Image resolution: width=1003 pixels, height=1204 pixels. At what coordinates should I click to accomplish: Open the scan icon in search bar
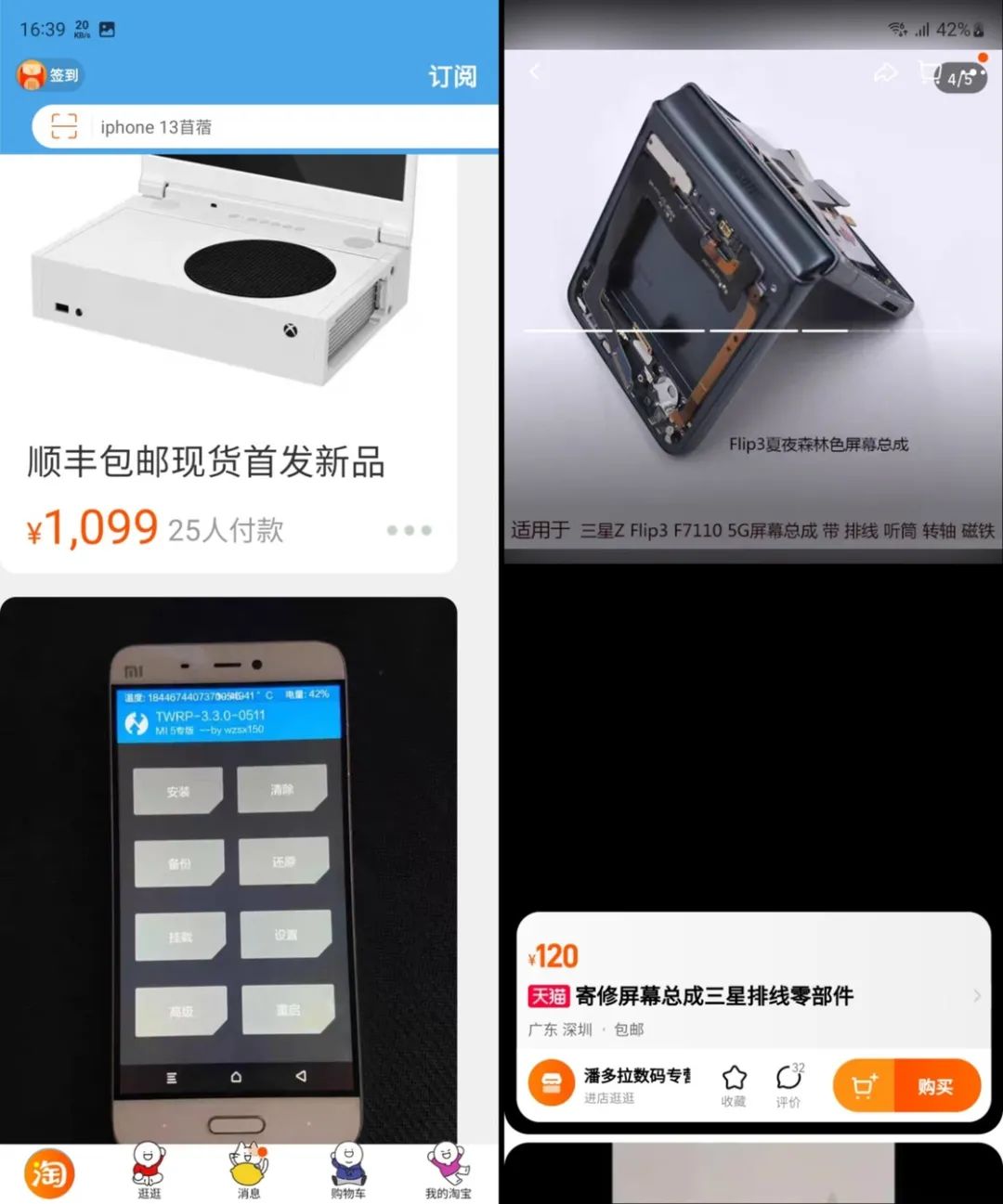pos(64,127)
